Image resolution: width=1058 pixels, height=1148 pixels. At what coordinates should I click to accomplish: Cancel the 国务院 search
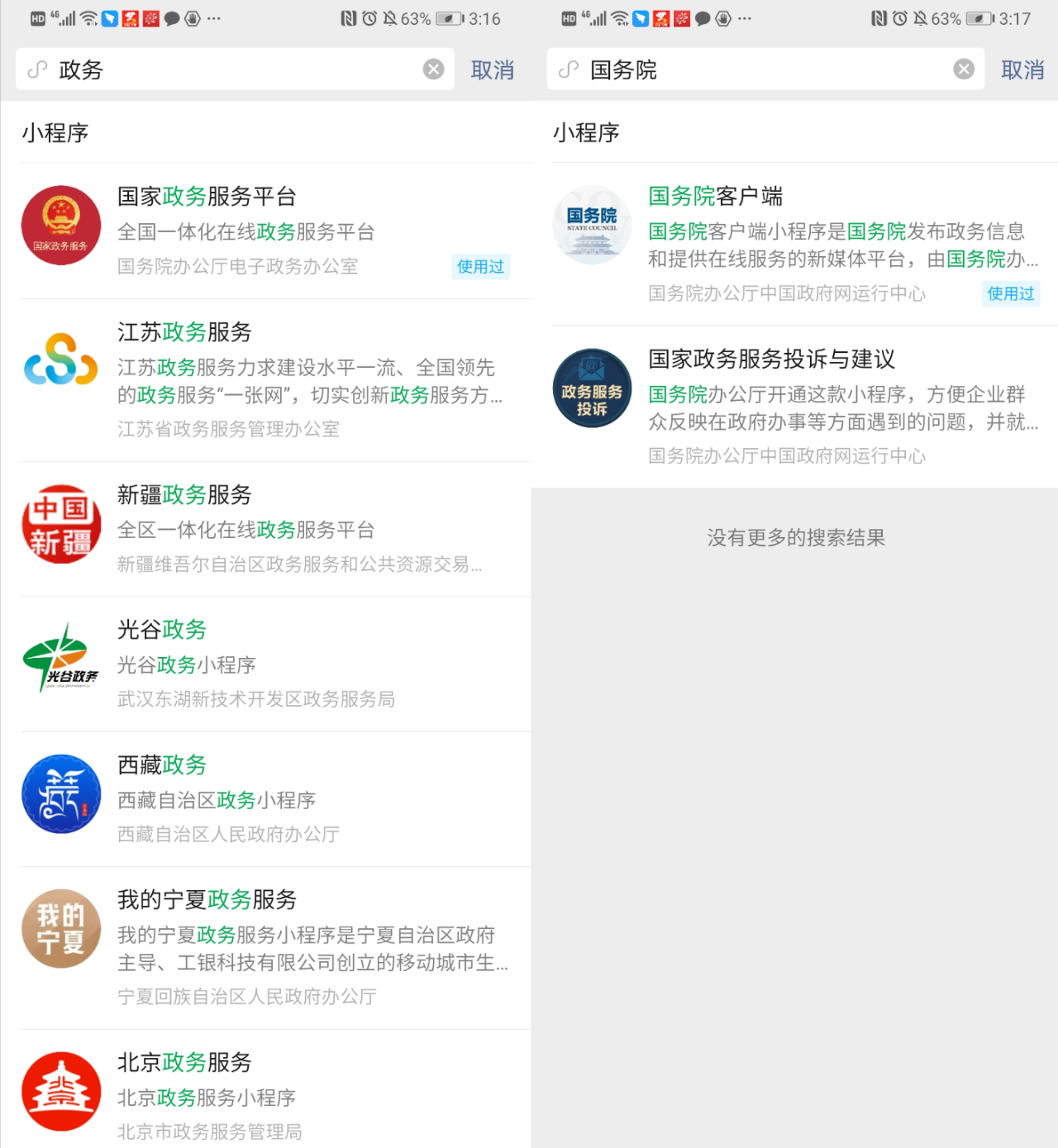1022,70
